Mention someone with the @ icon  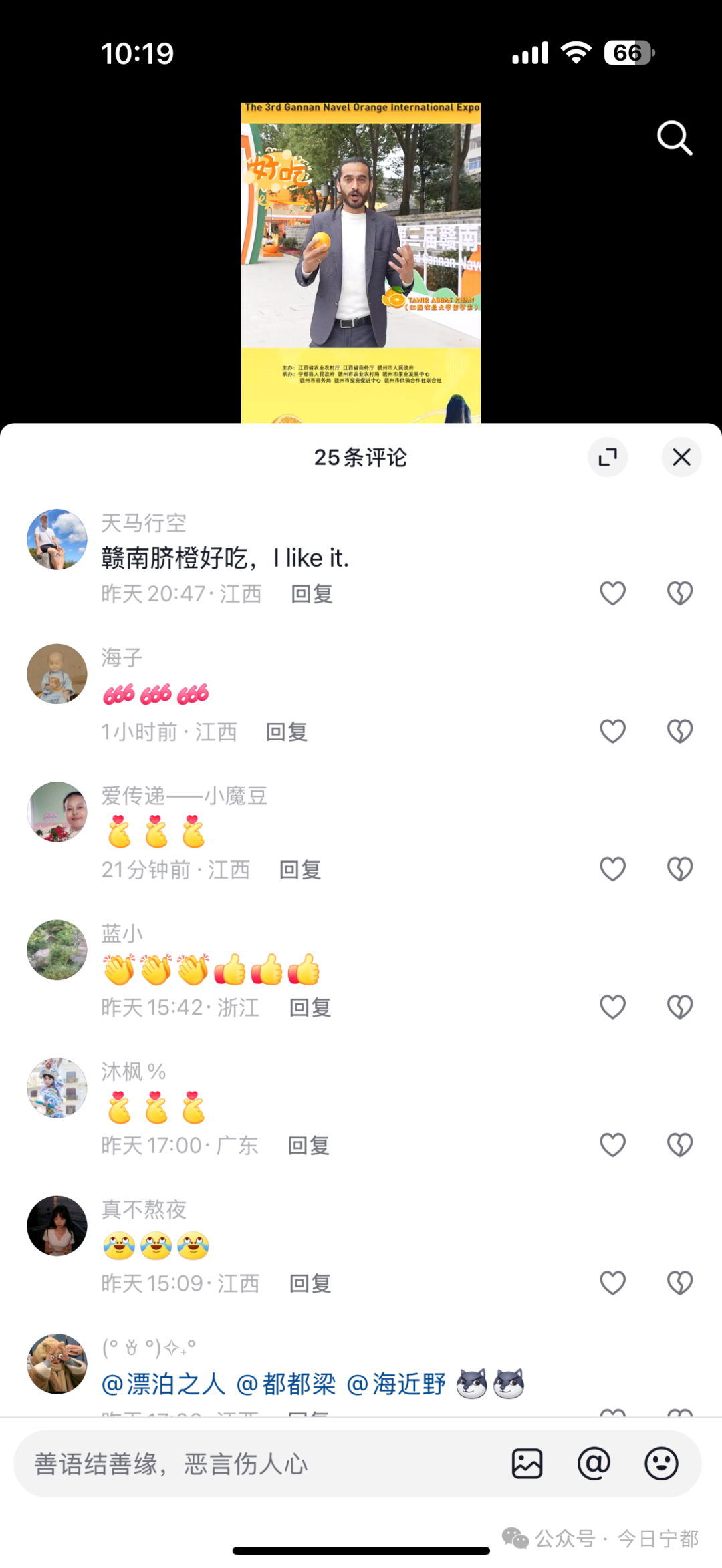tap(594, 1464)
